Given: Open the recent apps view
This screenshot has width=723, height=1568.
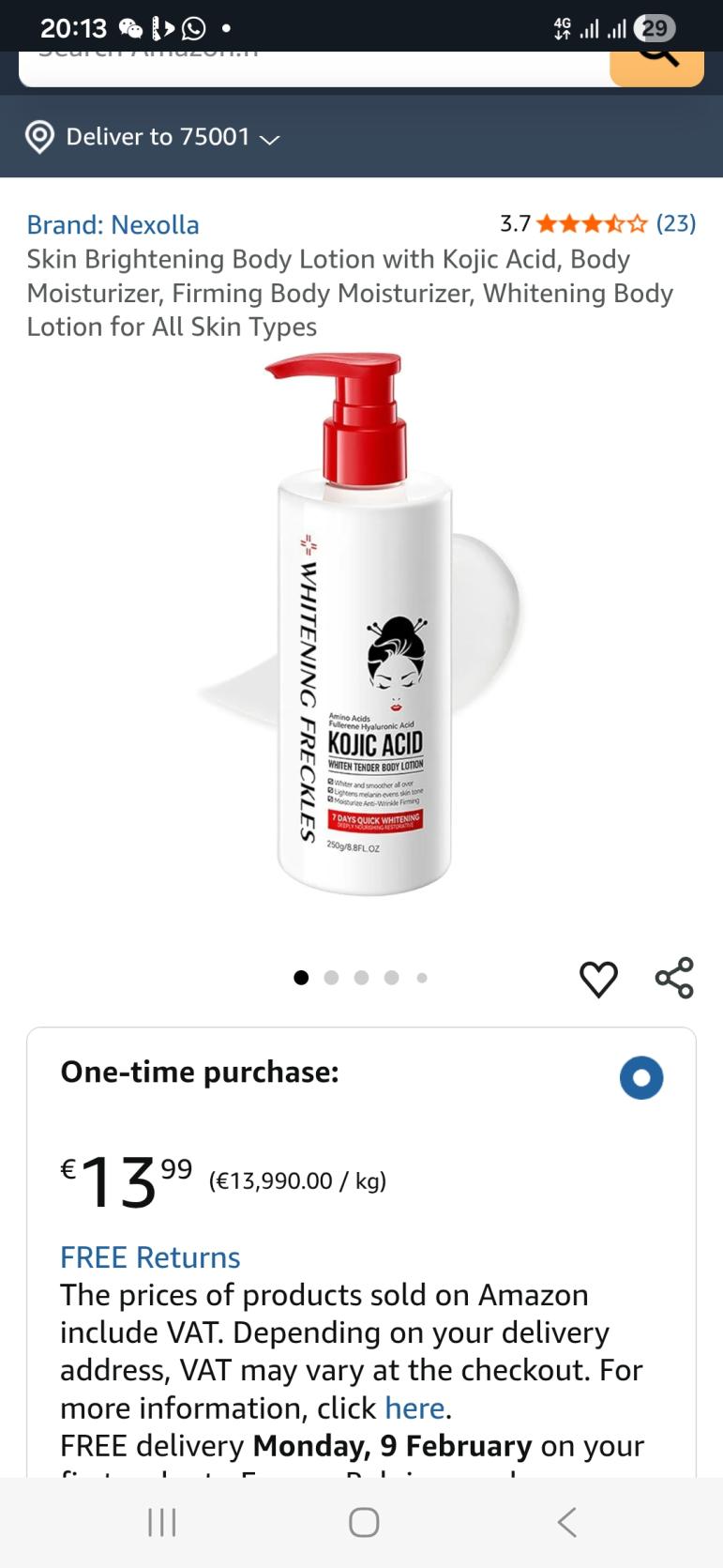Looking at the screenshot, I should click(x=162, y=1522).
